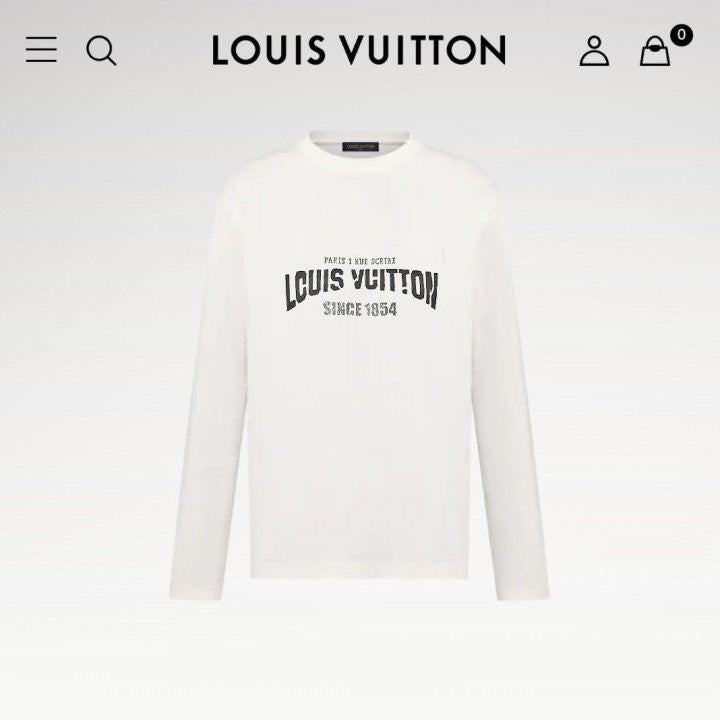The width and height of the screenshot is (720, 720).
Task: Go to the Louis Vuitton home page
Action: 359,50
